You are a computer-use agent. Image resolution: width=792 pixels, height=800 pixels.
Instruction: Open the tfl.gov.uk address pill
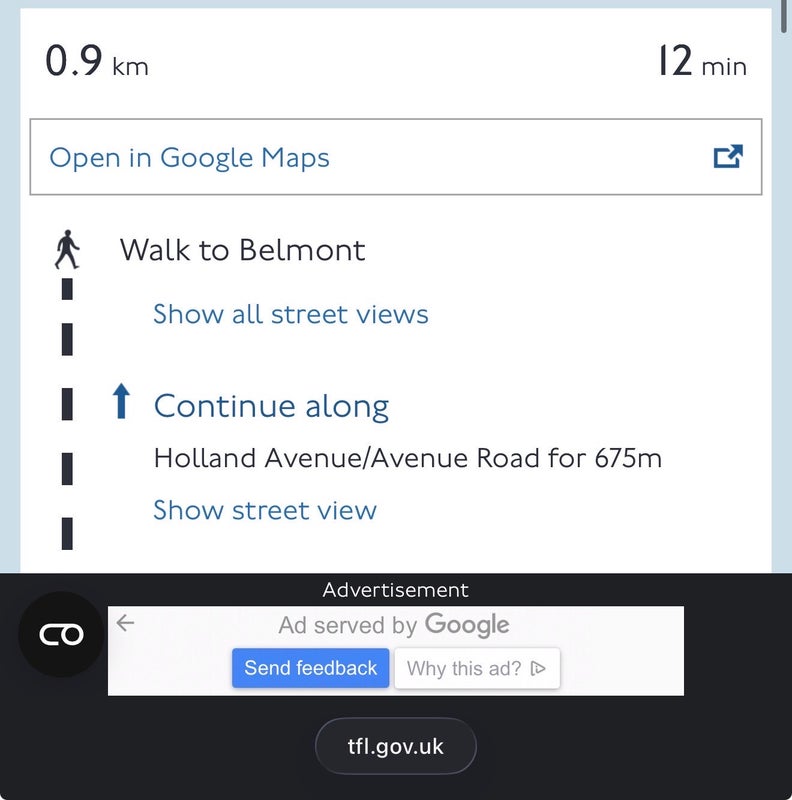395,747
